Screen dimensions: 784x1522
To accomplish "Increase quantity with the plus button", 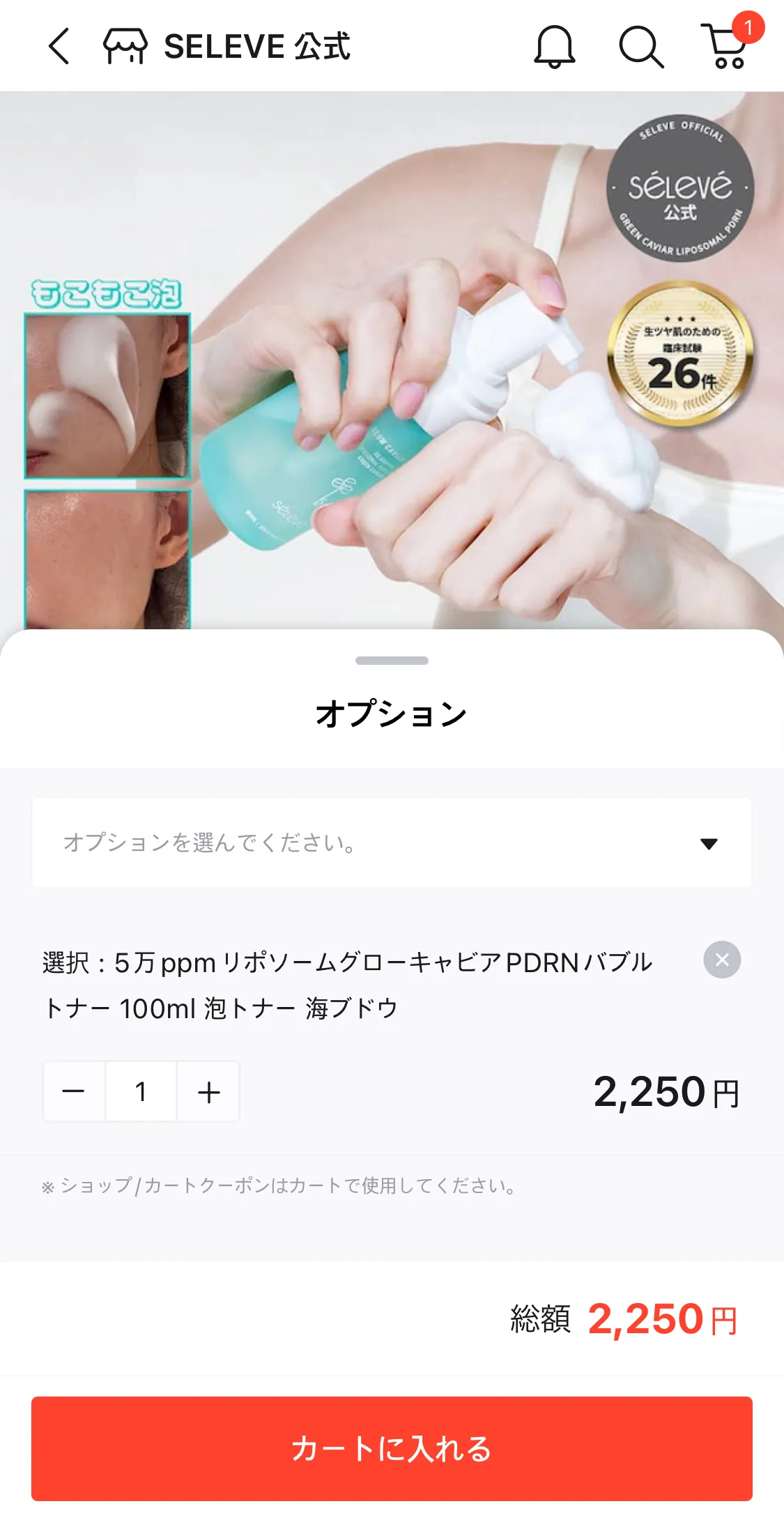I will coord(208,1091).
